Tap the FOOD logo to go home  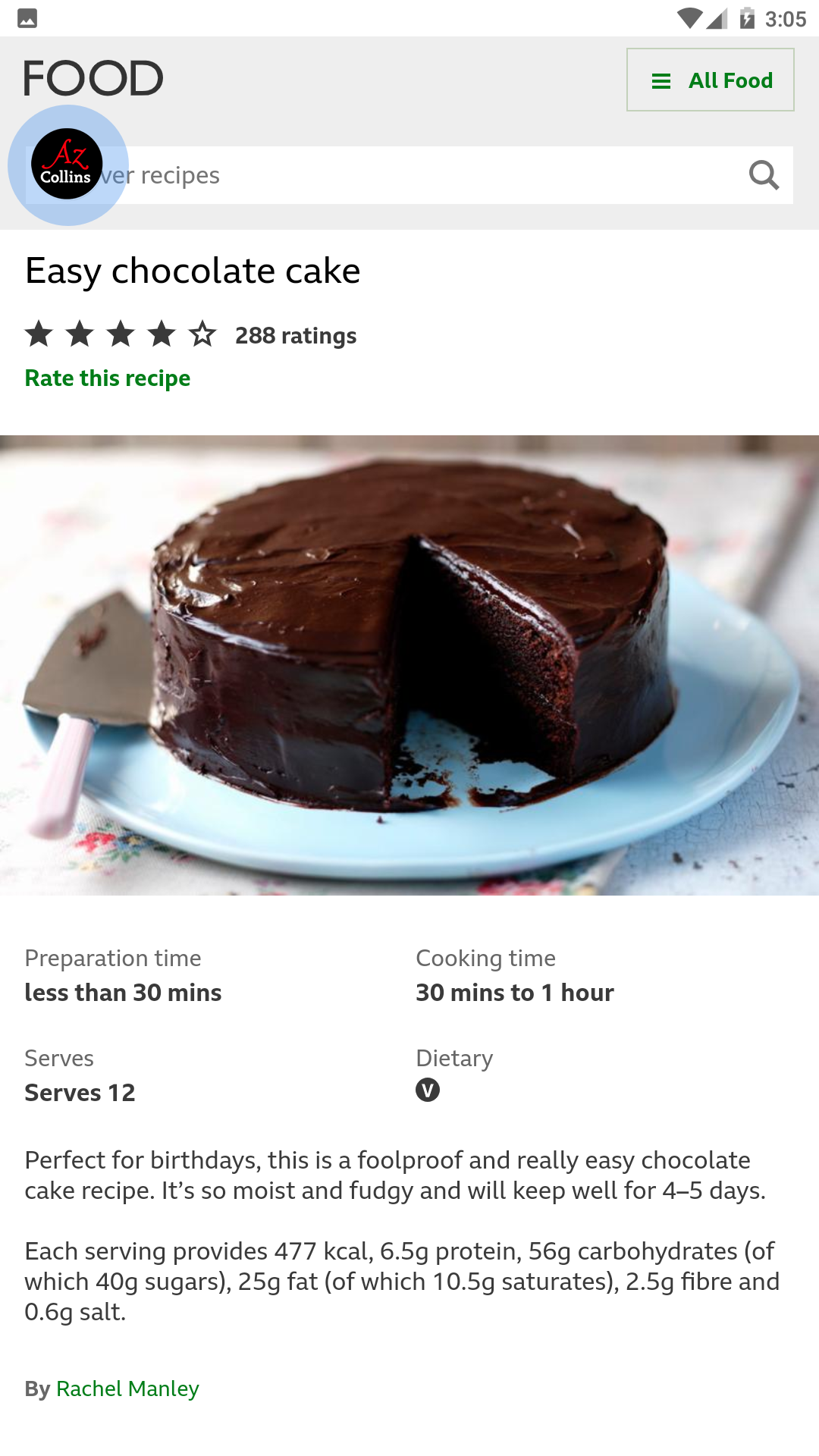[x=93, y=78]
